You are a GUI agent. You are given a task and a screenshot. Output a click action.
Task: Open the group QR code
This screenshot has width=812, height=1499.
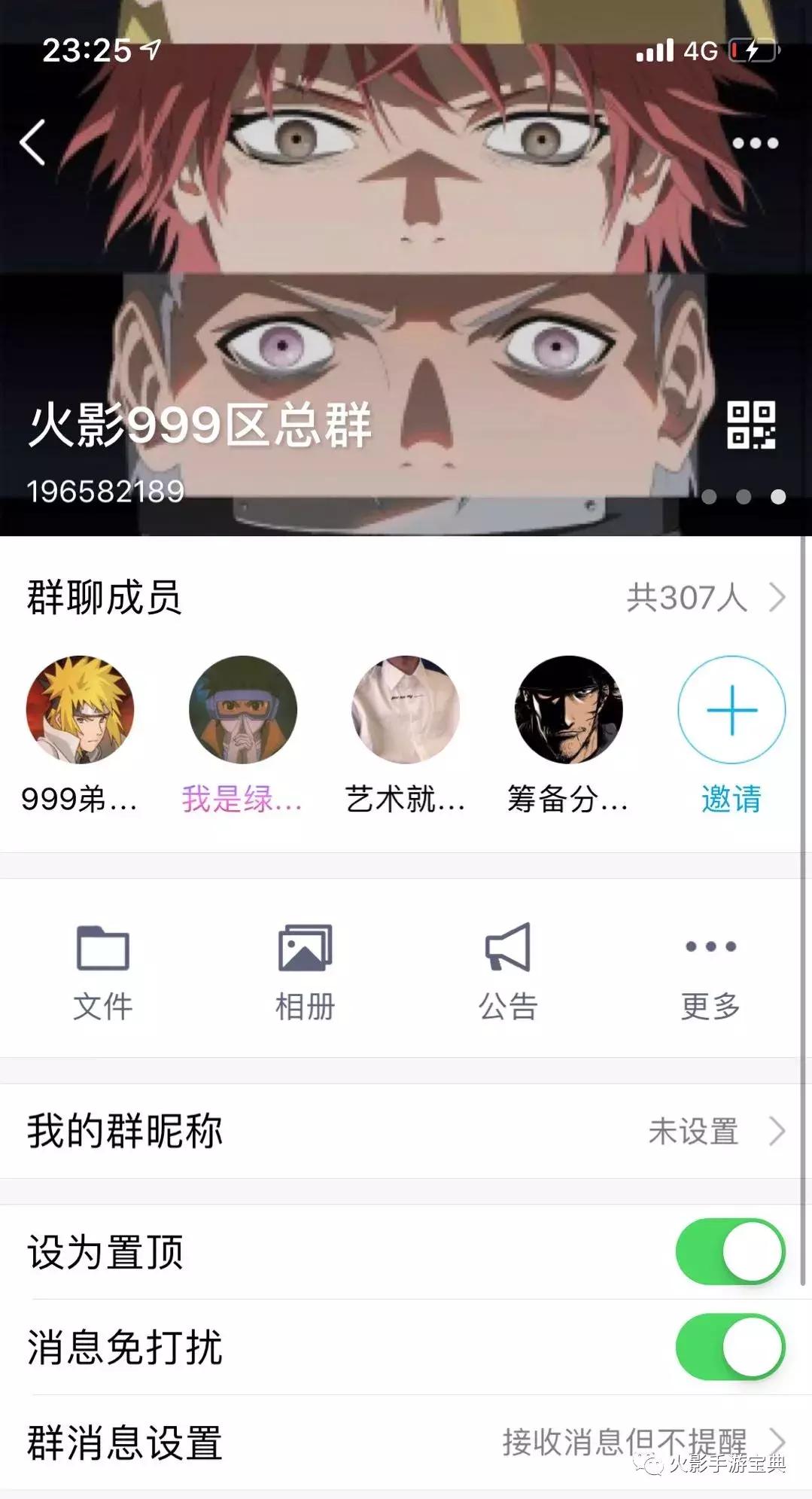click(756, 427)
